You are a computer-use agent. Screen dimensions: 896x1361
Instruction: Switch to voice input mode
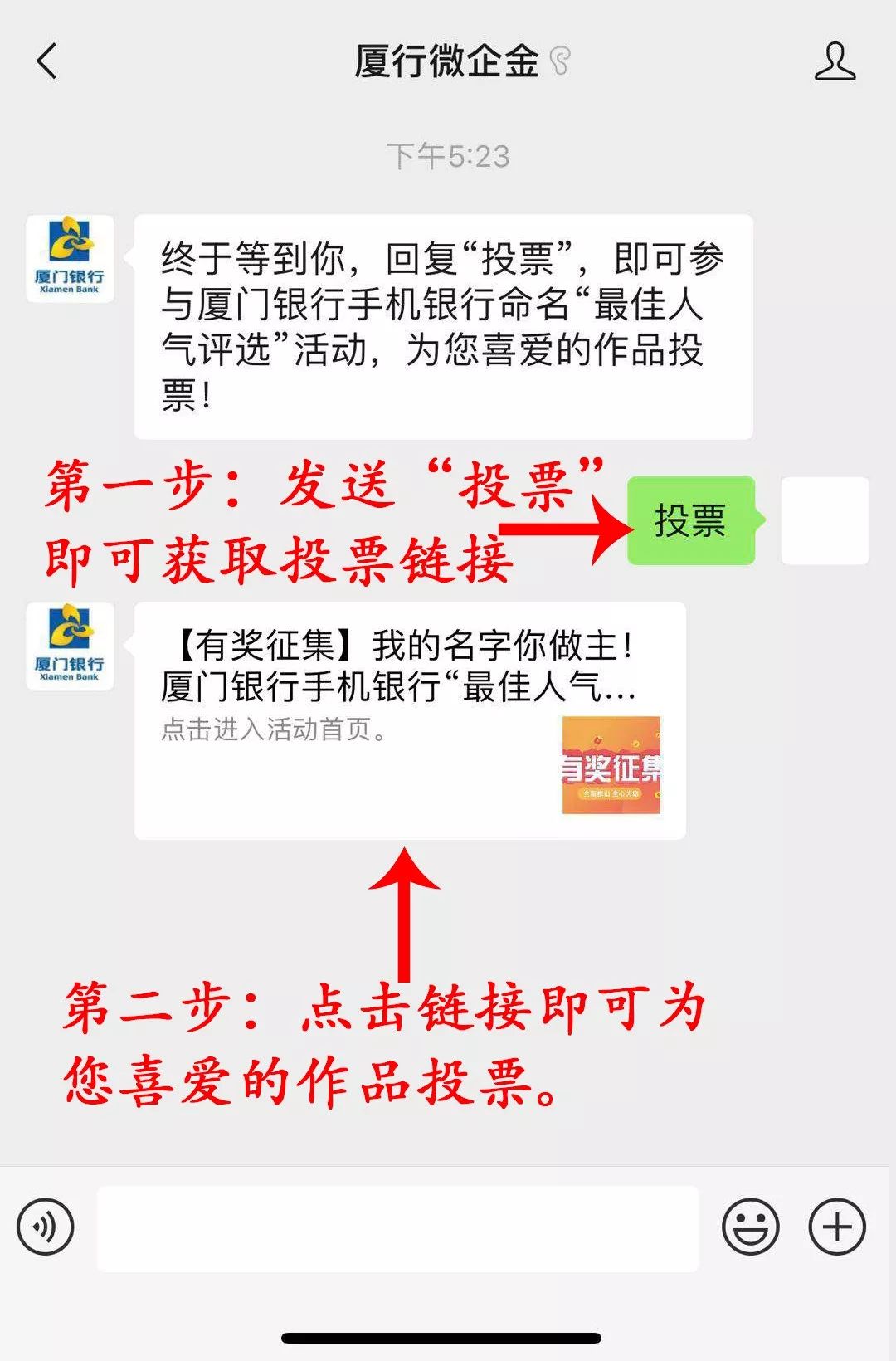(46, 1227)
